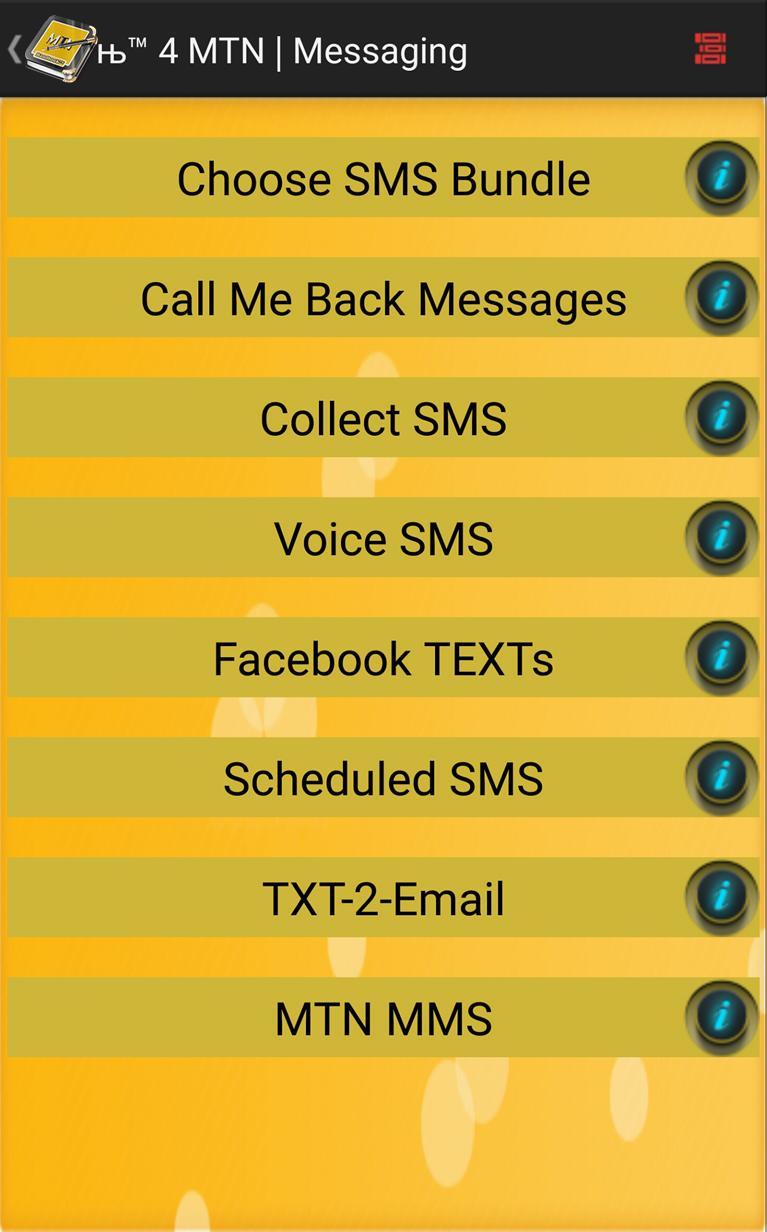Viewport: 767px width, 1232px height.
Task: Show info for Call Me Back Messages
Action: [x=721, y=298]
